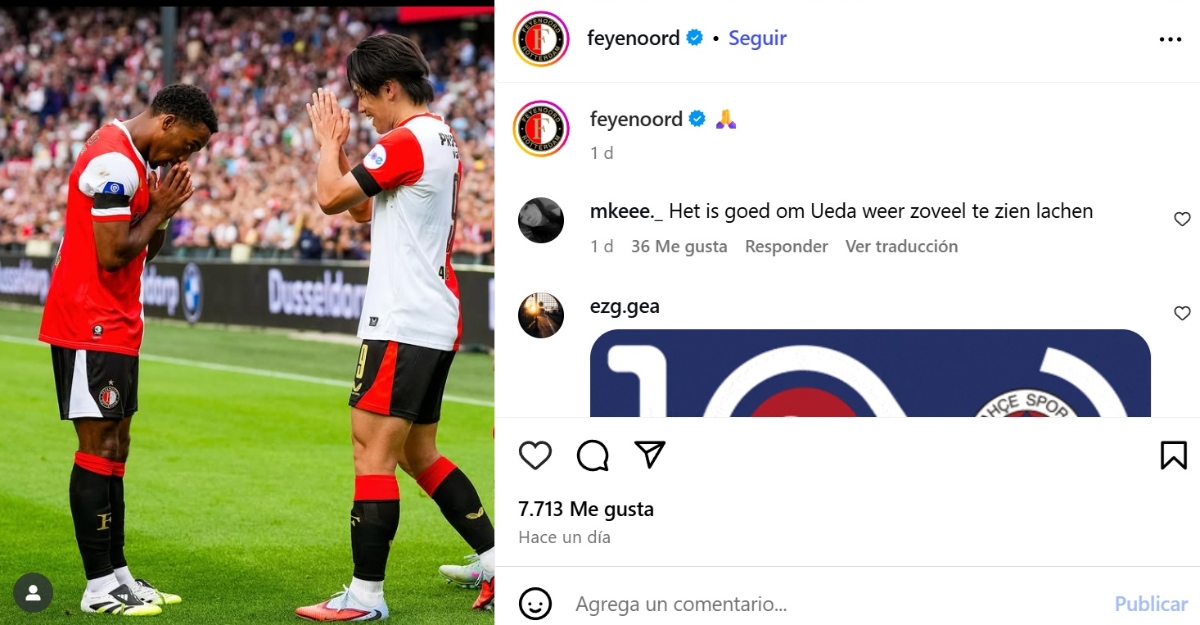
Task: Save the post with bookmark icon
Action: pyautogui.click(x=1173, y=455)
